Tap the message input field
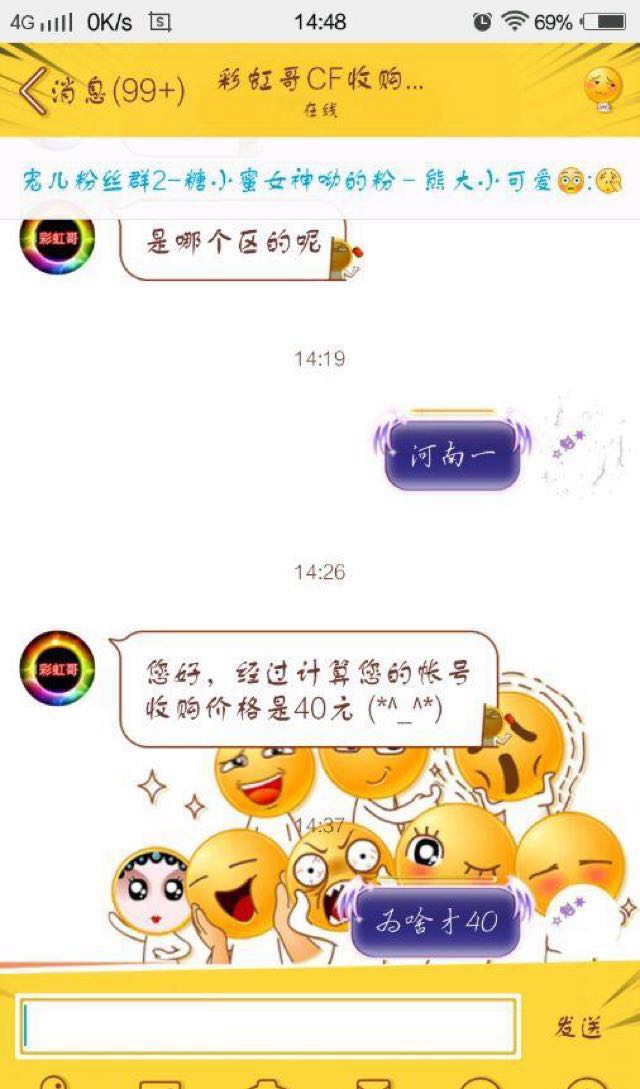640x1089 pixels. [x=270, y=1026]
